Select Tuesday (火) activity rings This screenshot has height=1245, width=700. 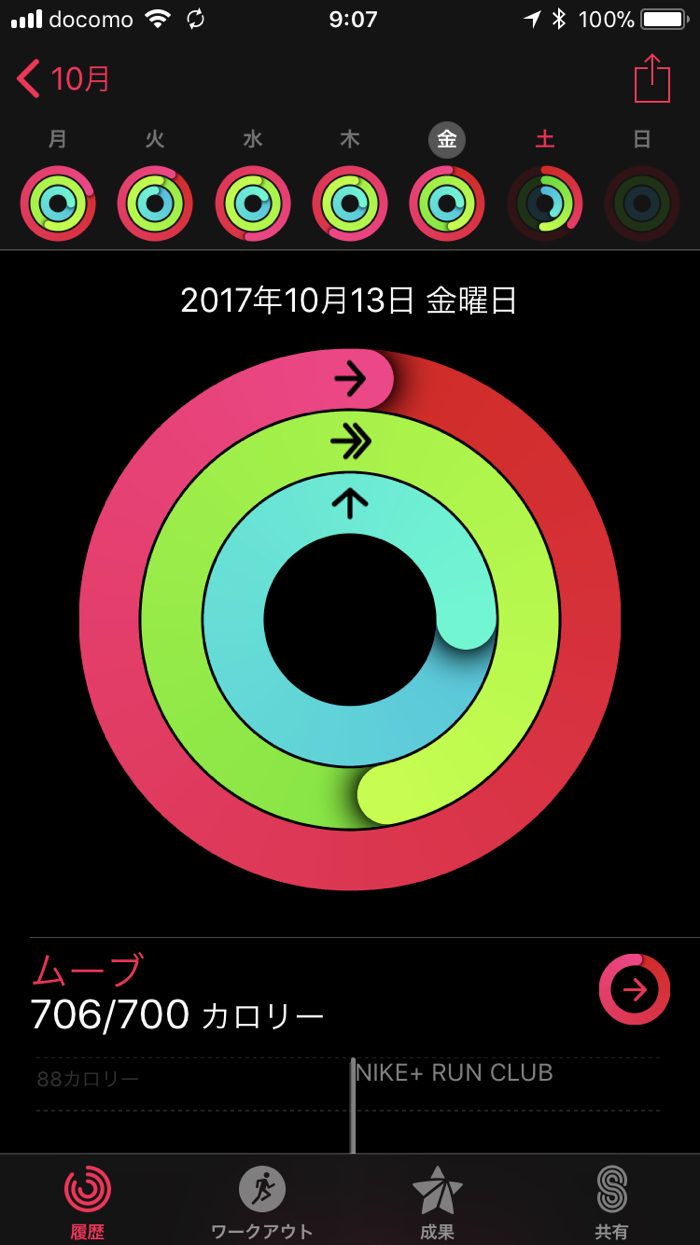pos(155,203)
